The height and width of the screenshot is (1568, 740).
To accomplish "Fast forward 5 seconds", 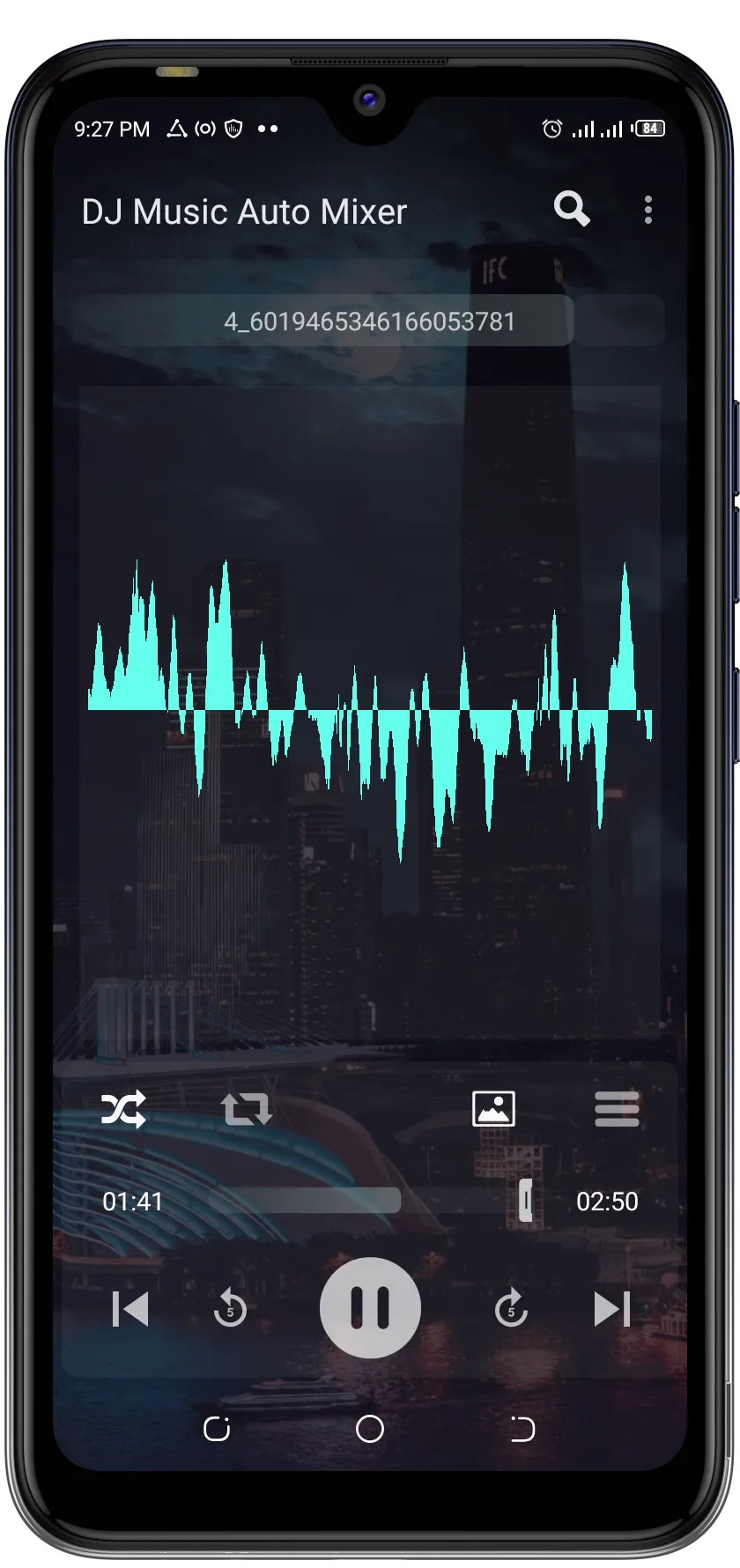I will [510, 1309].
